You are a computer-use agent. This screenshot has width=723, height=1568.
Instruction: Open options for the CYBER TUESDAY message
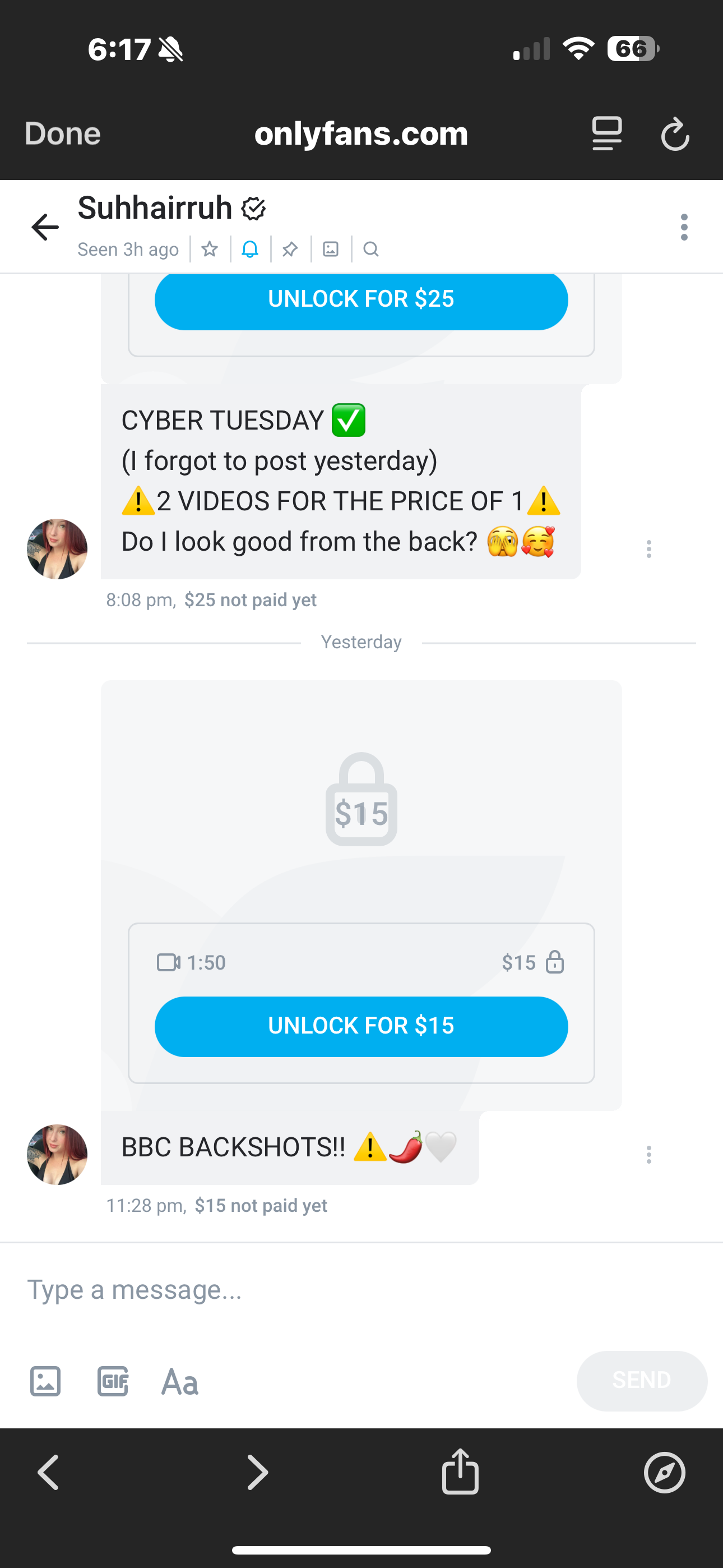[x=649, y=549]
